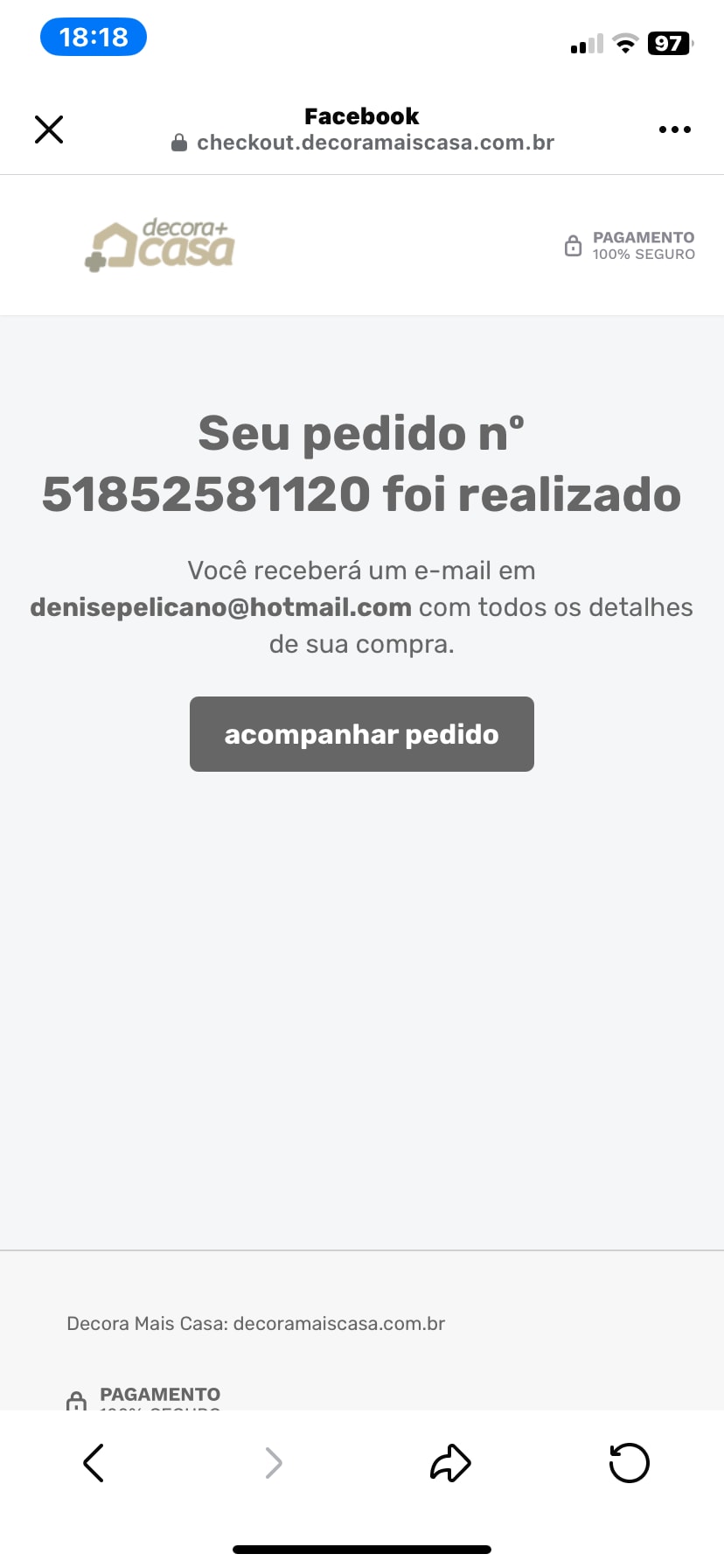Tap the acompanhar pedido button

point(362,734)
